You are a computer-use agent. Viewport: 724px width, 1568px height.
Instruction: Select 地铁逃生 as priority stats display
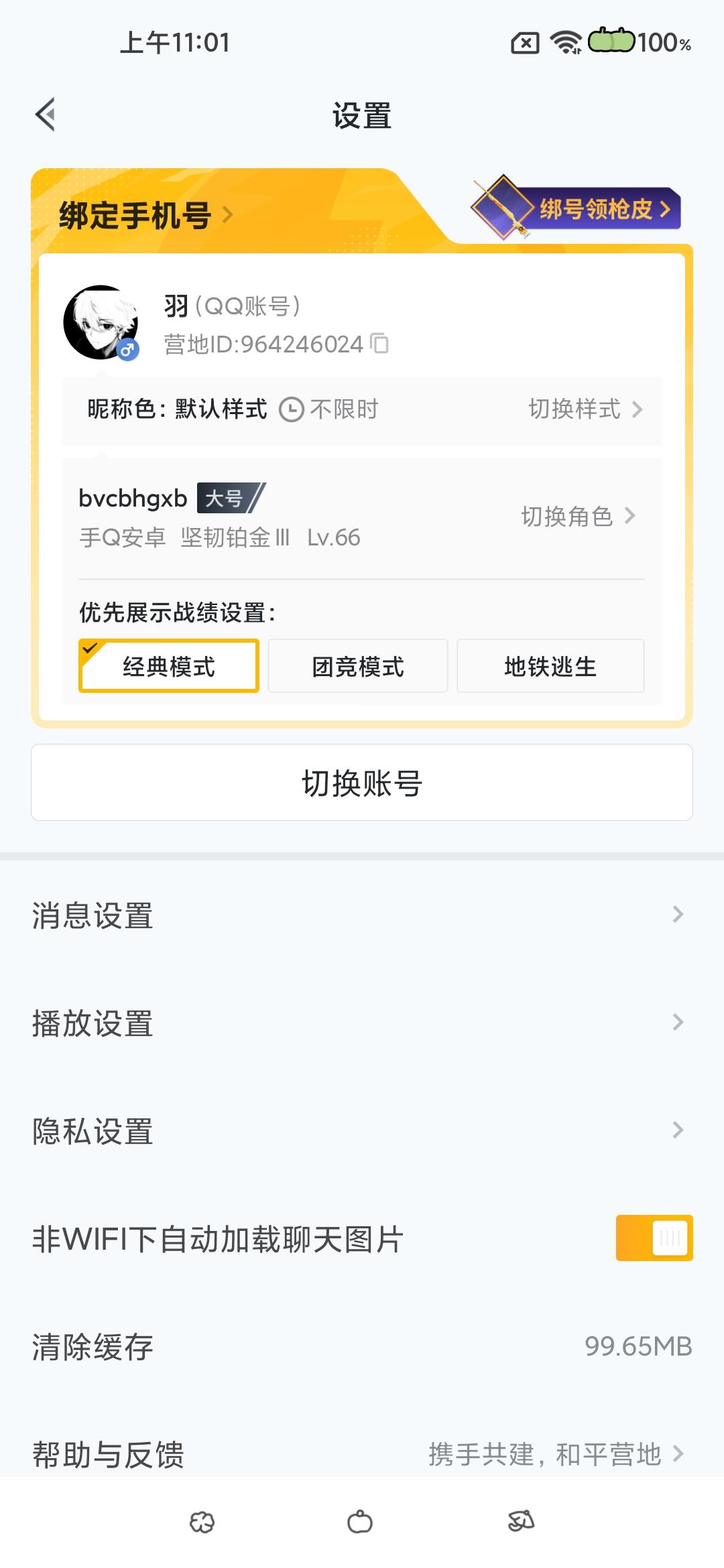(550, 666)
